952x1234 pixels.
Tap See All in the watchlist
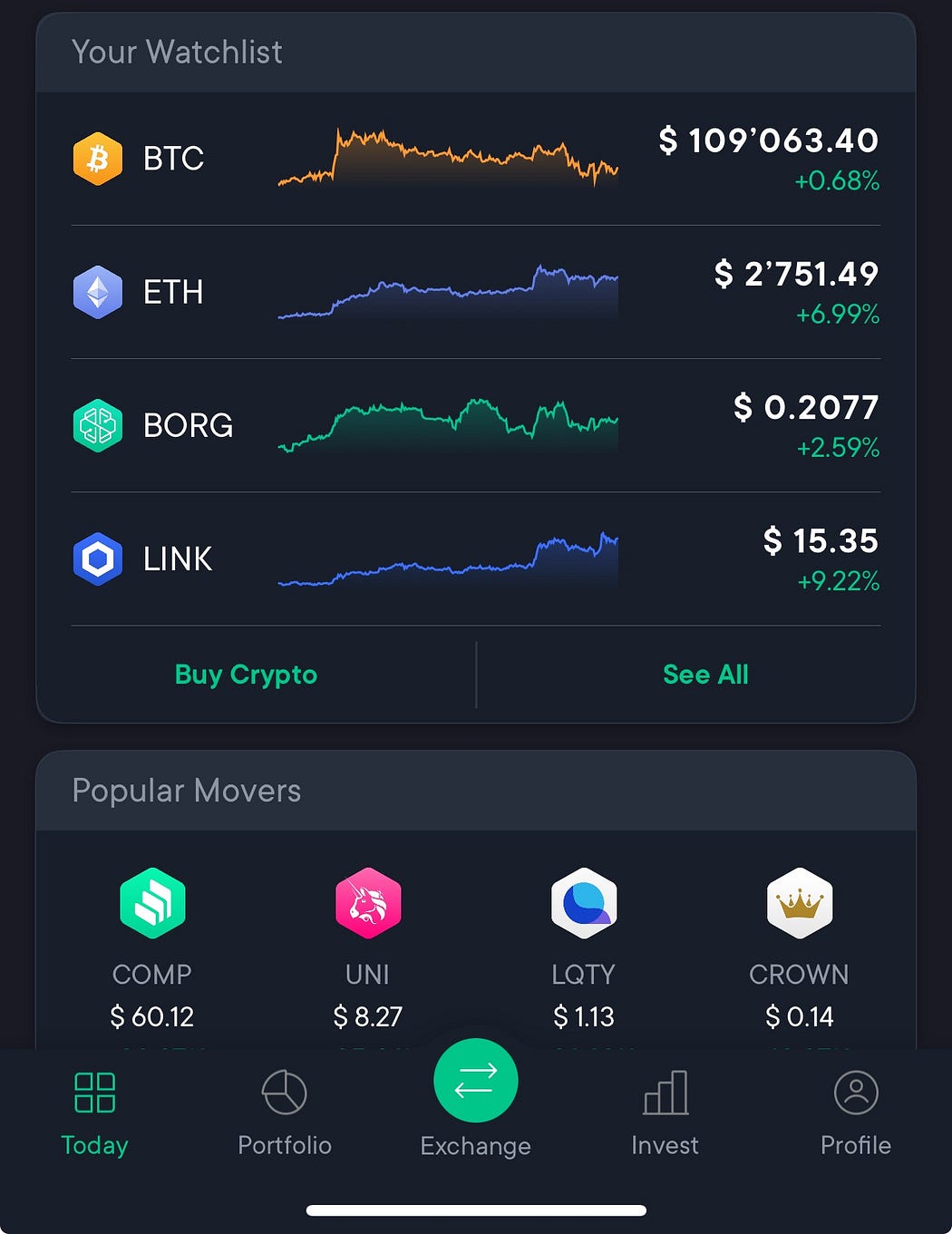[x=704, y=674]
